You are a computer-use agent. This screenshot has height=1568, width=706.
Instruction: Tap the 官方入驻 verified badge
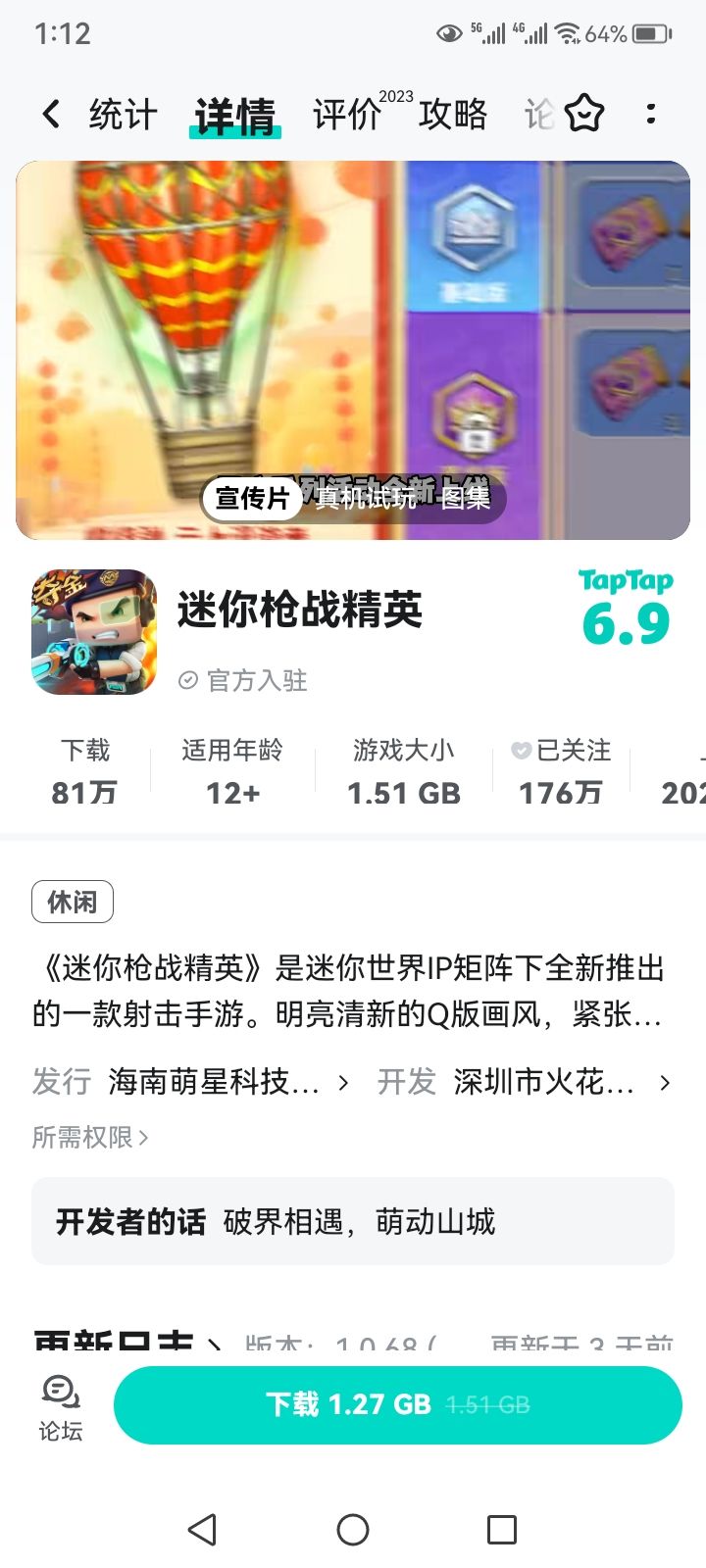click(x=244, y=680)
